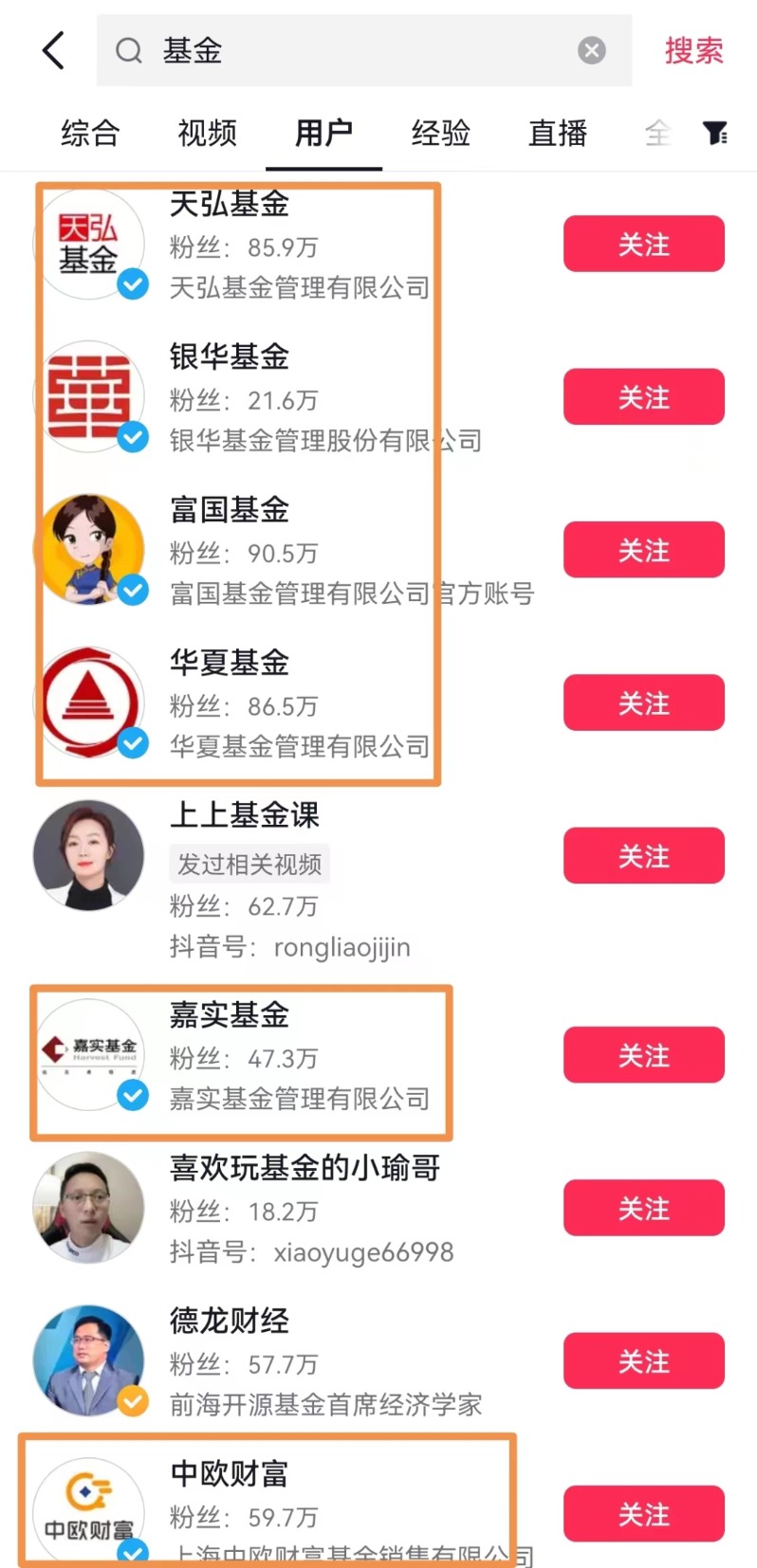757x1568 pixels.
Task: Follow 德龙财经
Action: tap(643, 1361)
